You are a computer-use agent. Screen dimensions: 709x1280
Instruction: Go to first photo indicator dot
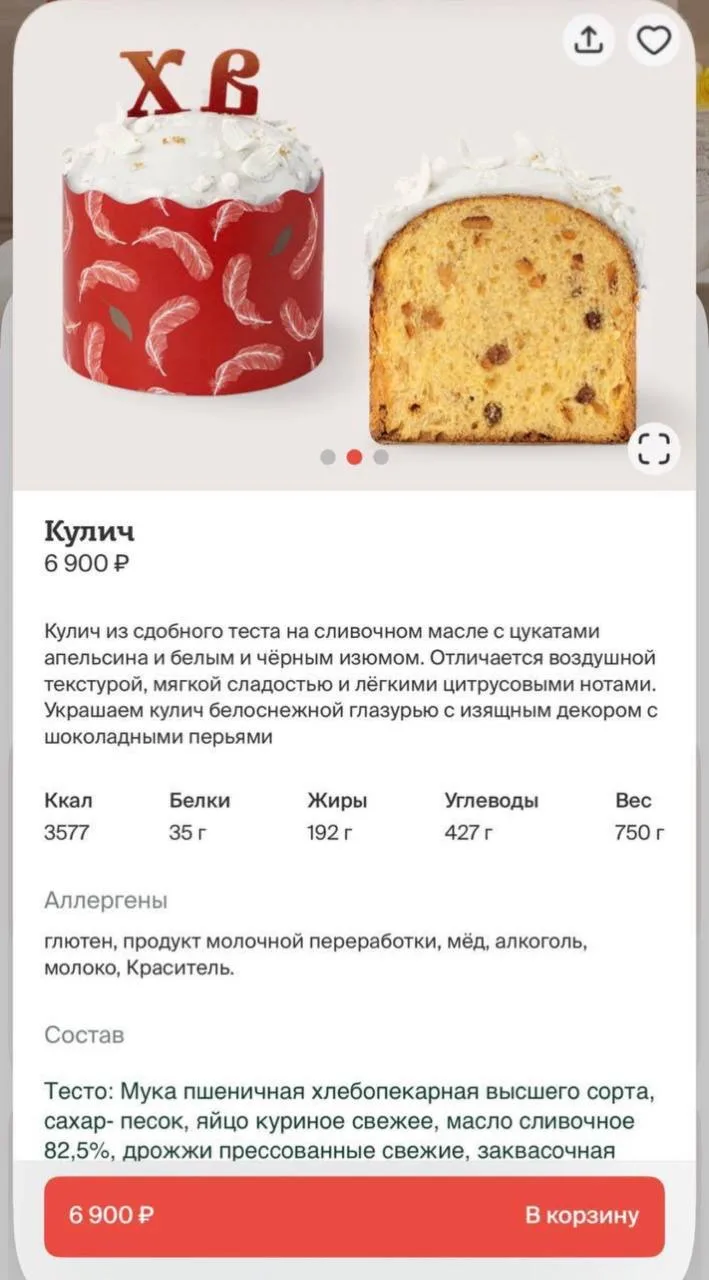pos(328,457)
